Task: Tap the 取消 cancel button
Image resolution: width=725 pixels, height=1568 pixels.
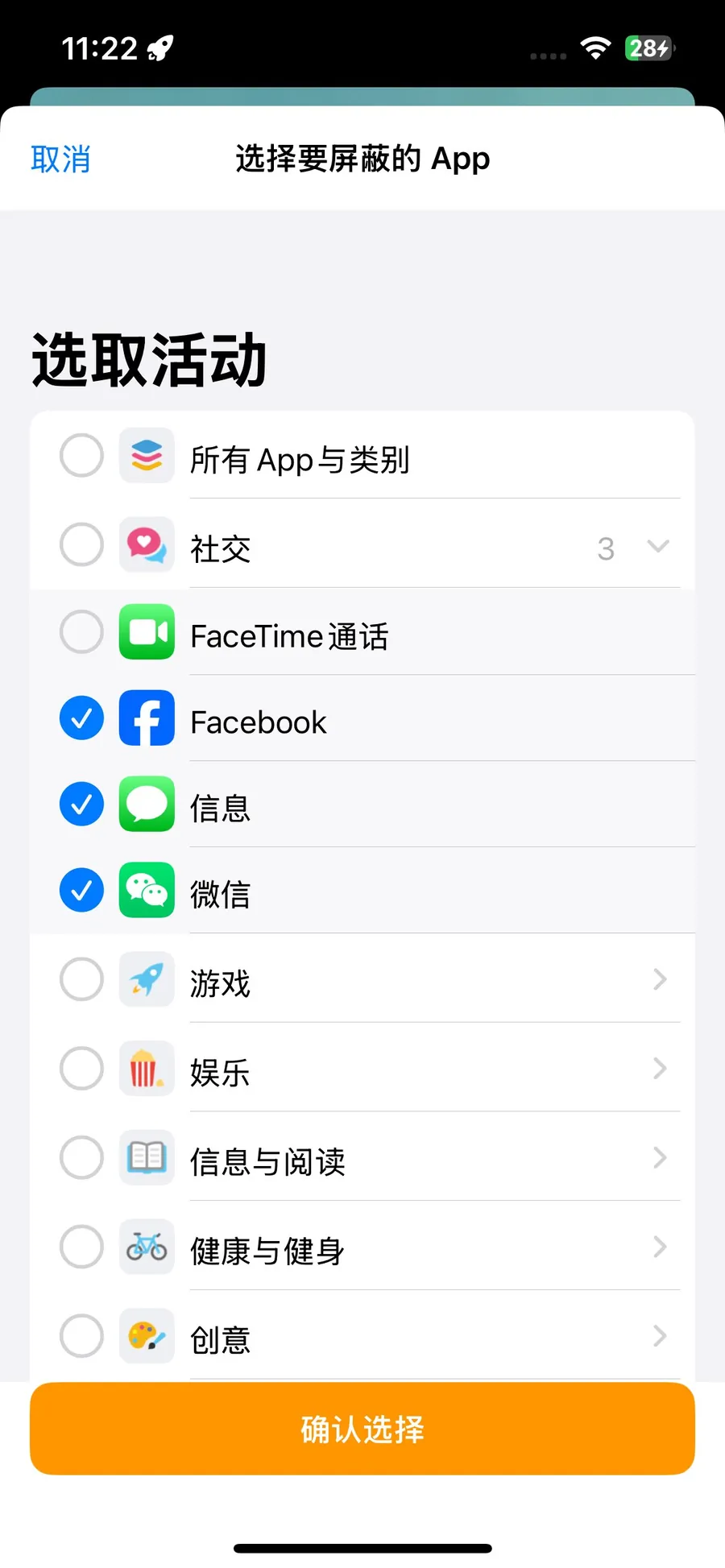Action: coord(61,159)
